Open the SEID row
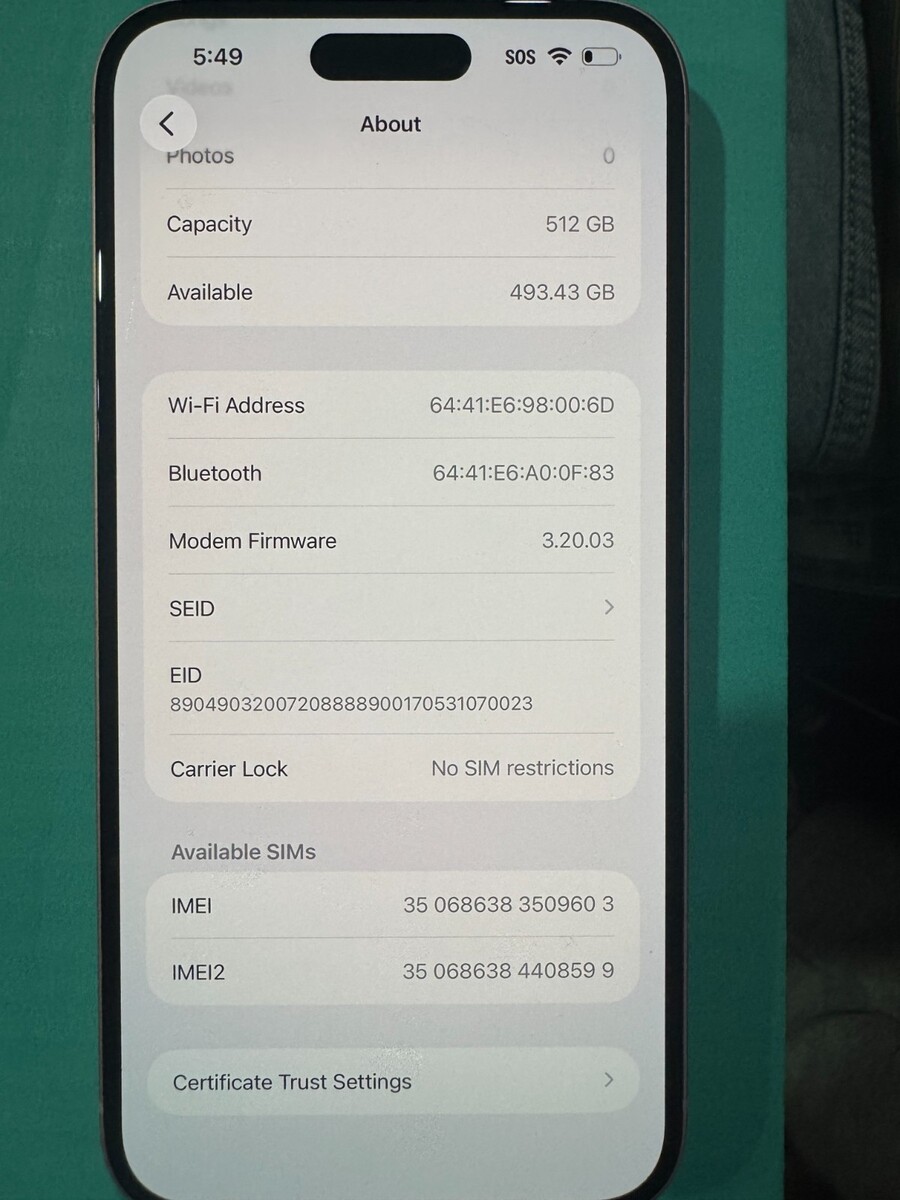Viewport: 900px width, 1200px height. click(390, 608)
